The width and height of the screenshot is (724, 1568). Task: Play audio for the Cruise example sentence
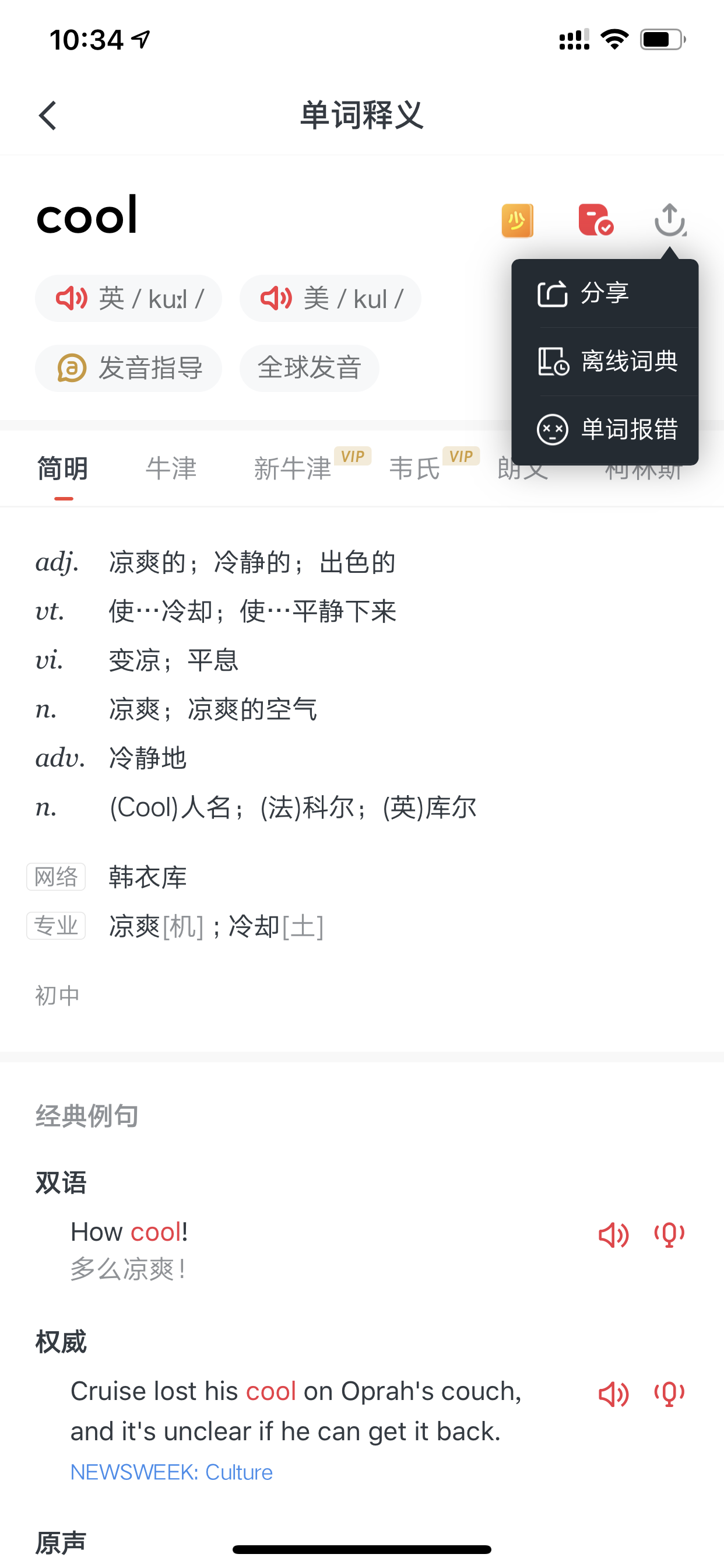coord(613,1394)
